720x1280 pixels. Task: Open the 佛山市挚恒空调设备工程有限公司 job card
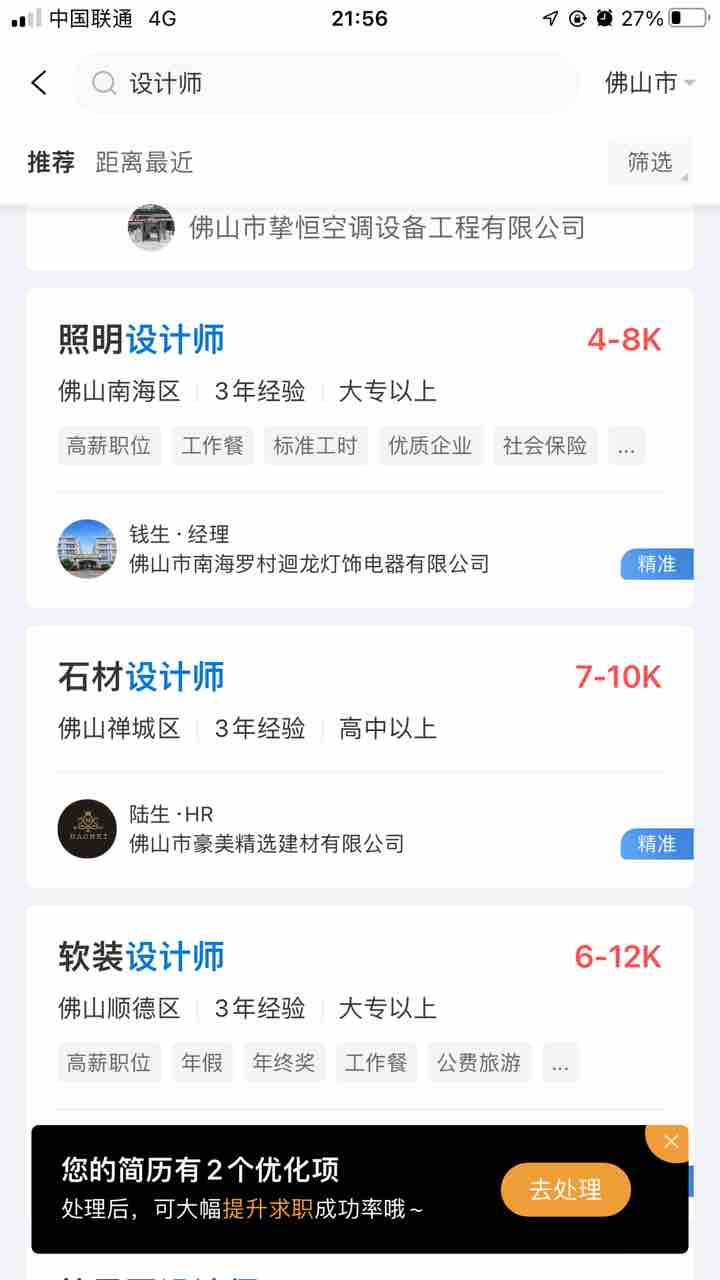coord(360,238)
